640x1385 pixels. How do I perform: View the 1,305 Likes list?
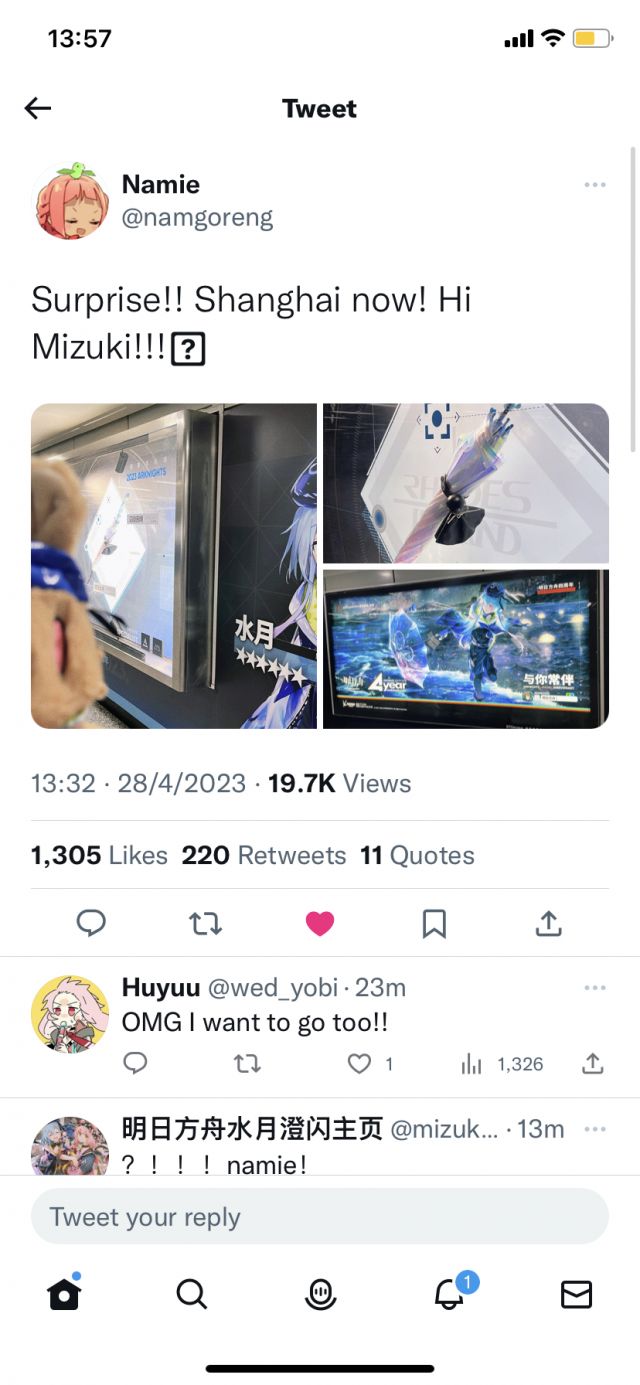[x=99, y=855]
